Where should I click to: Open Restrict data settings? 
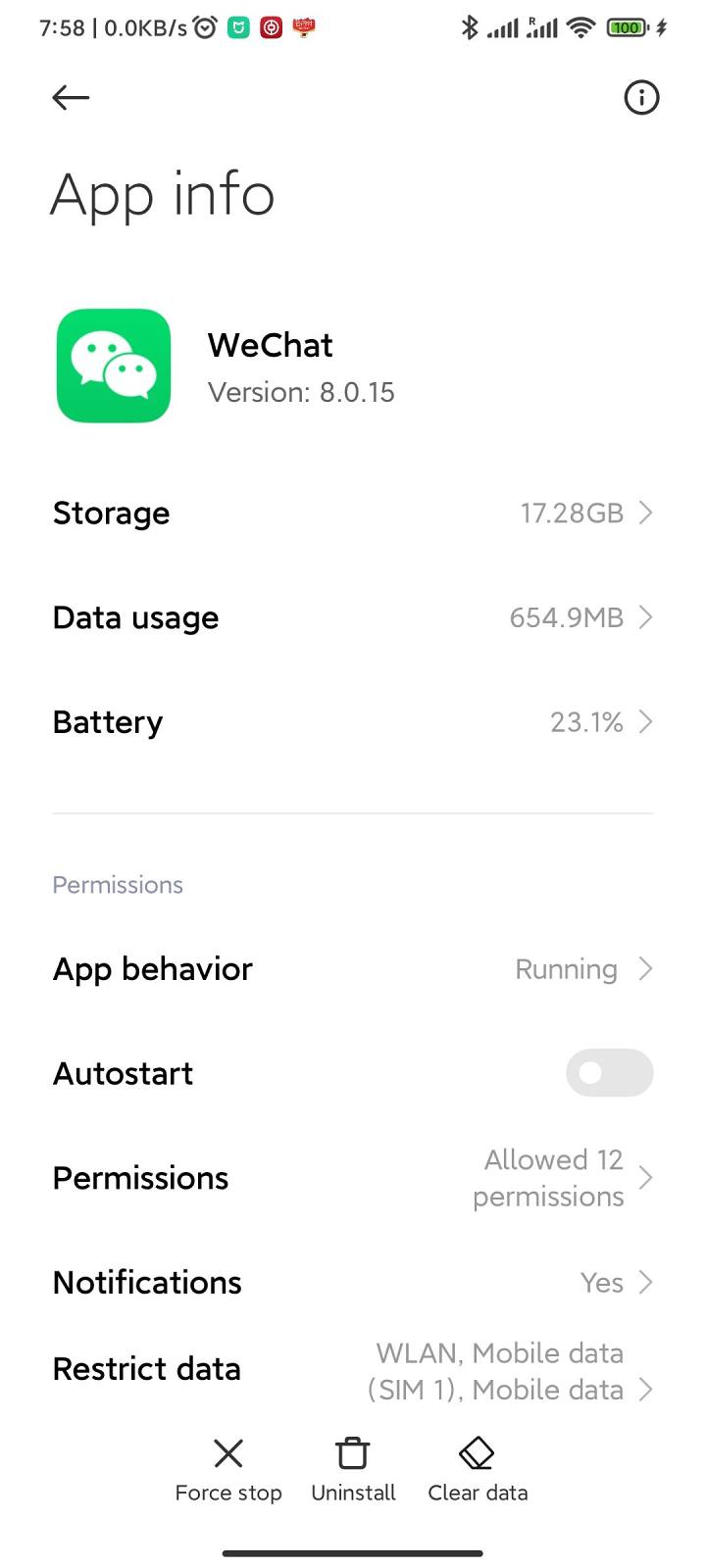pos(353,1370)
